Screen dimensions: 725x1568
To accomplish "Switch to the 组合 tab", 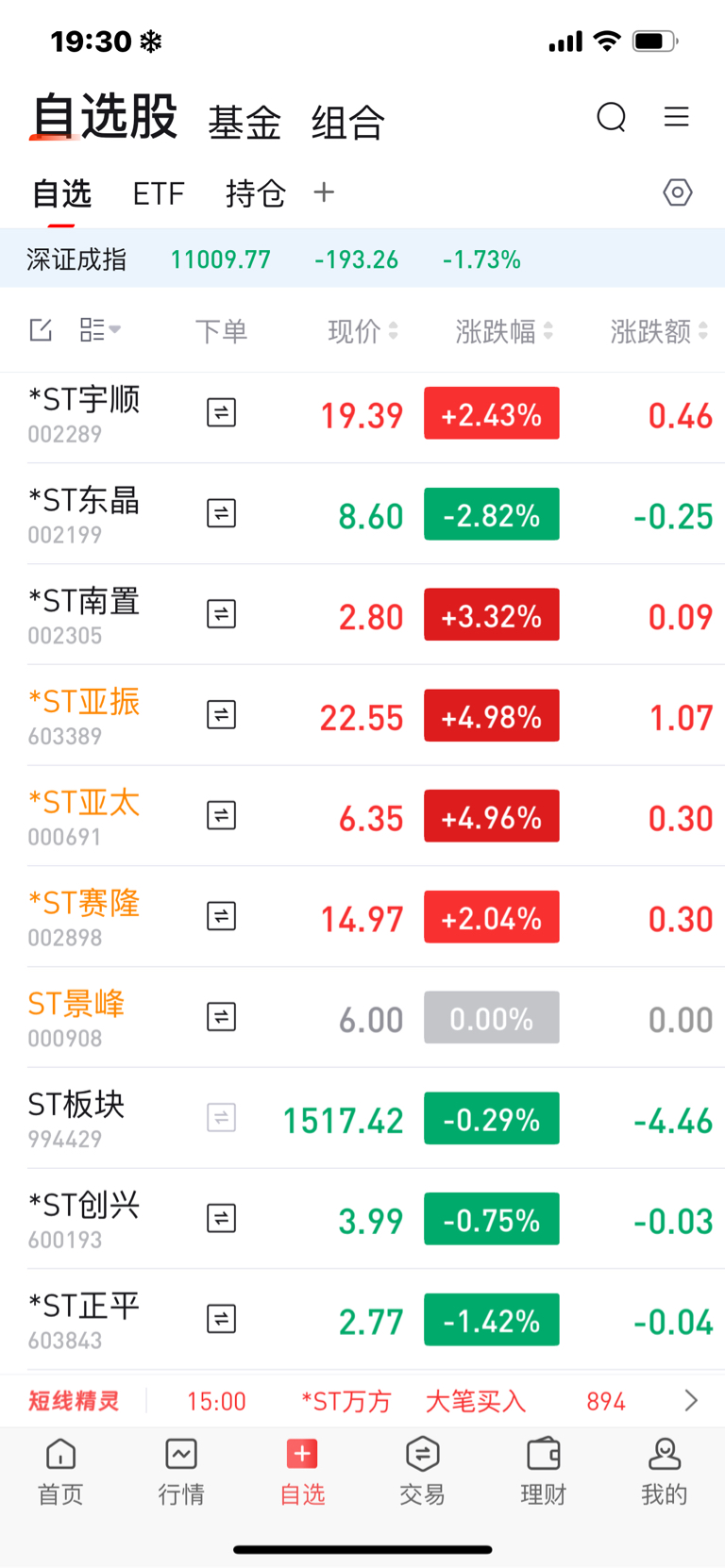I will click(x=348, y=123).
